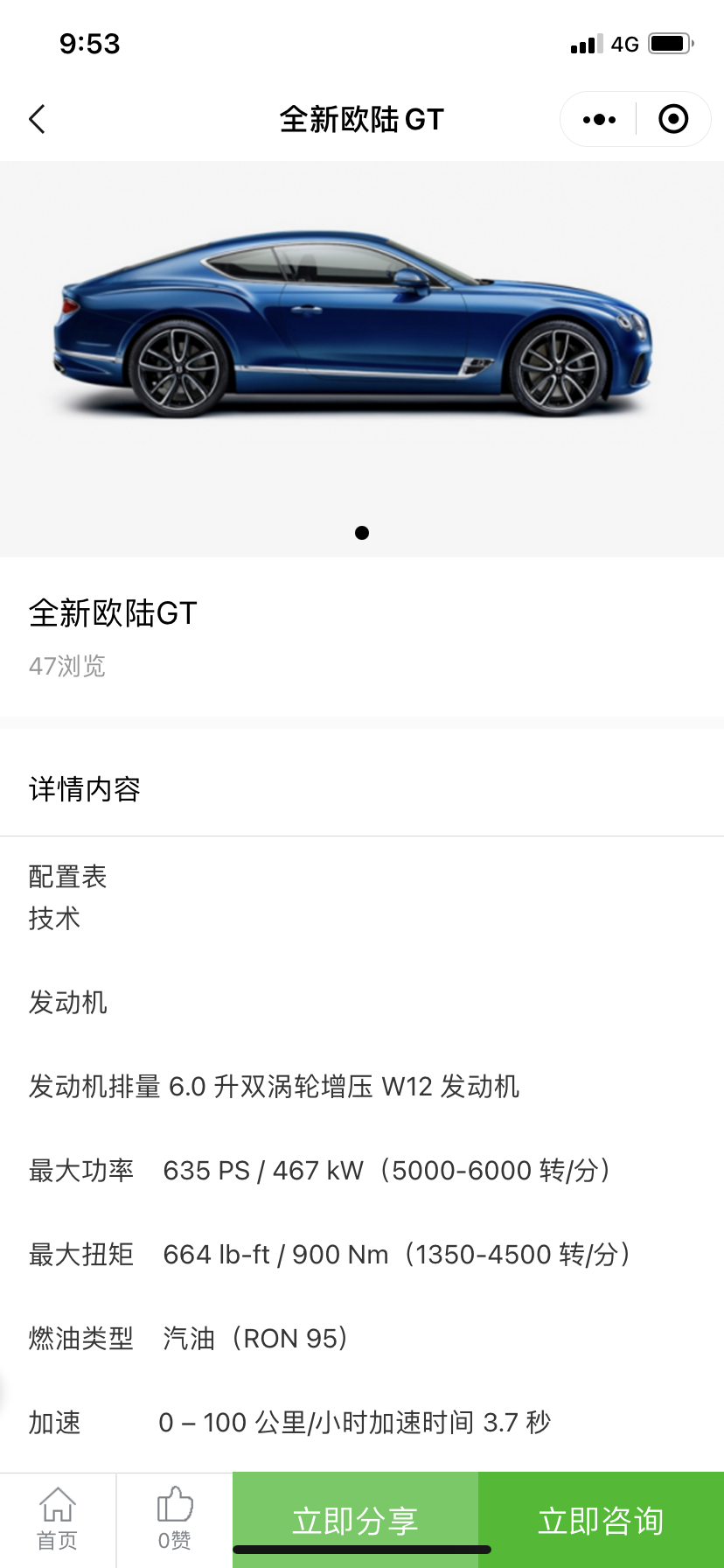Image resolution: width=724 pixels, height=1568 pixels.
Task: Go to the 首页 home tab
Action: pyautogui.click(x=58, y=1519)
